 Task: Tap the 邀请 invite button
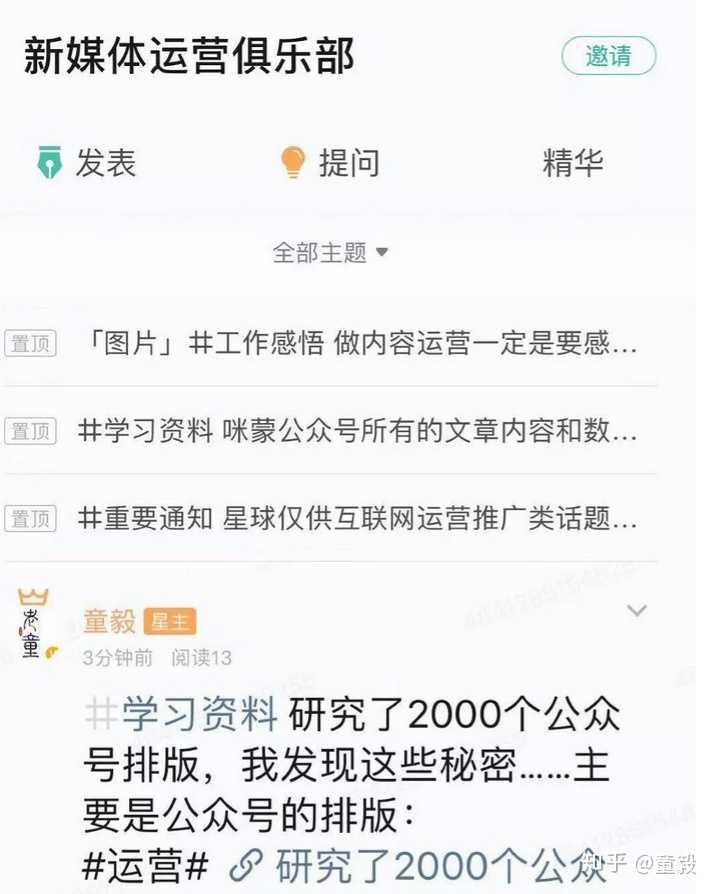608,56
